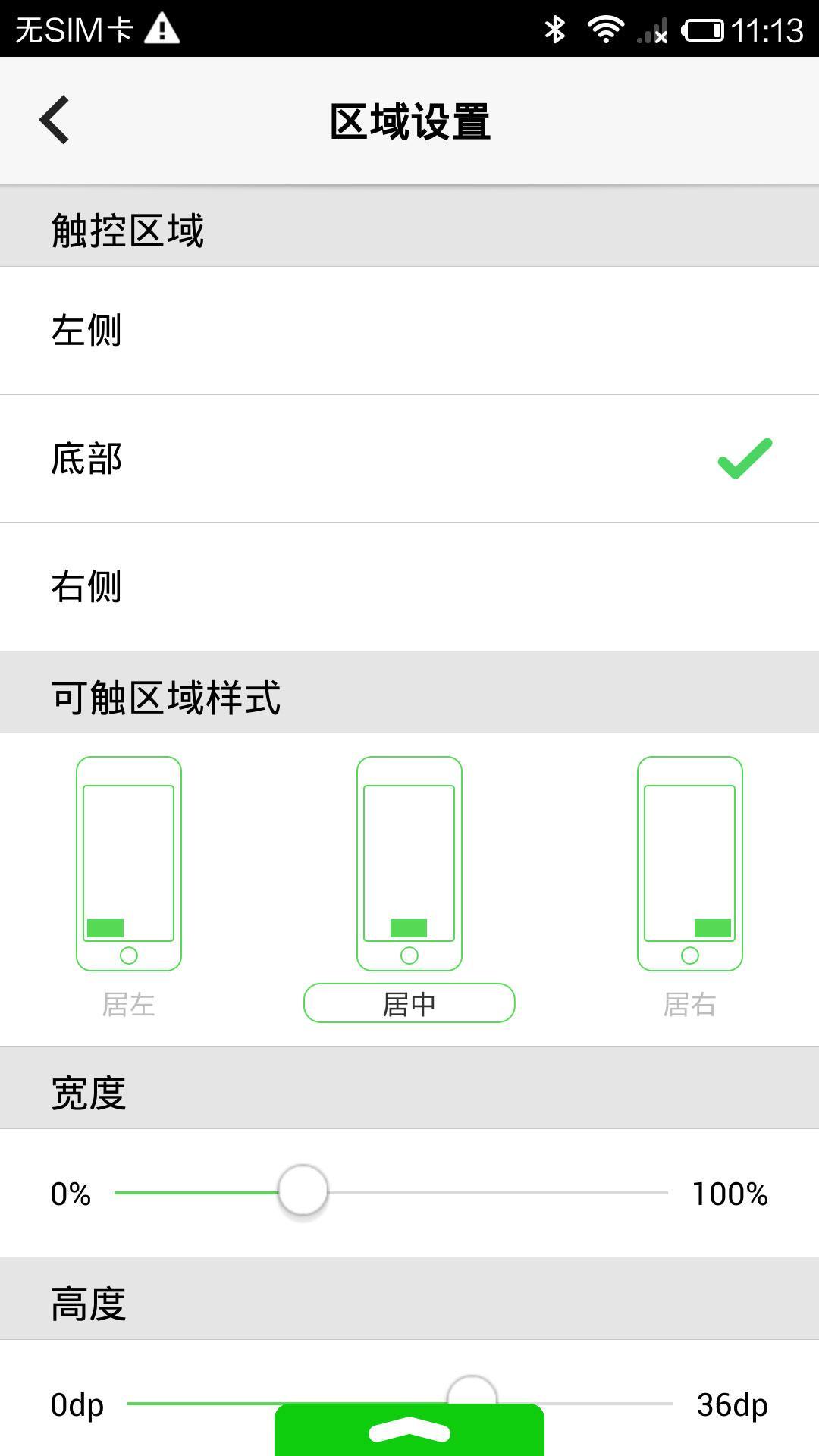Select 底部 as the touch area
Image resolution: width=819 pixels, height=1456 pixels.
(409, 459)
